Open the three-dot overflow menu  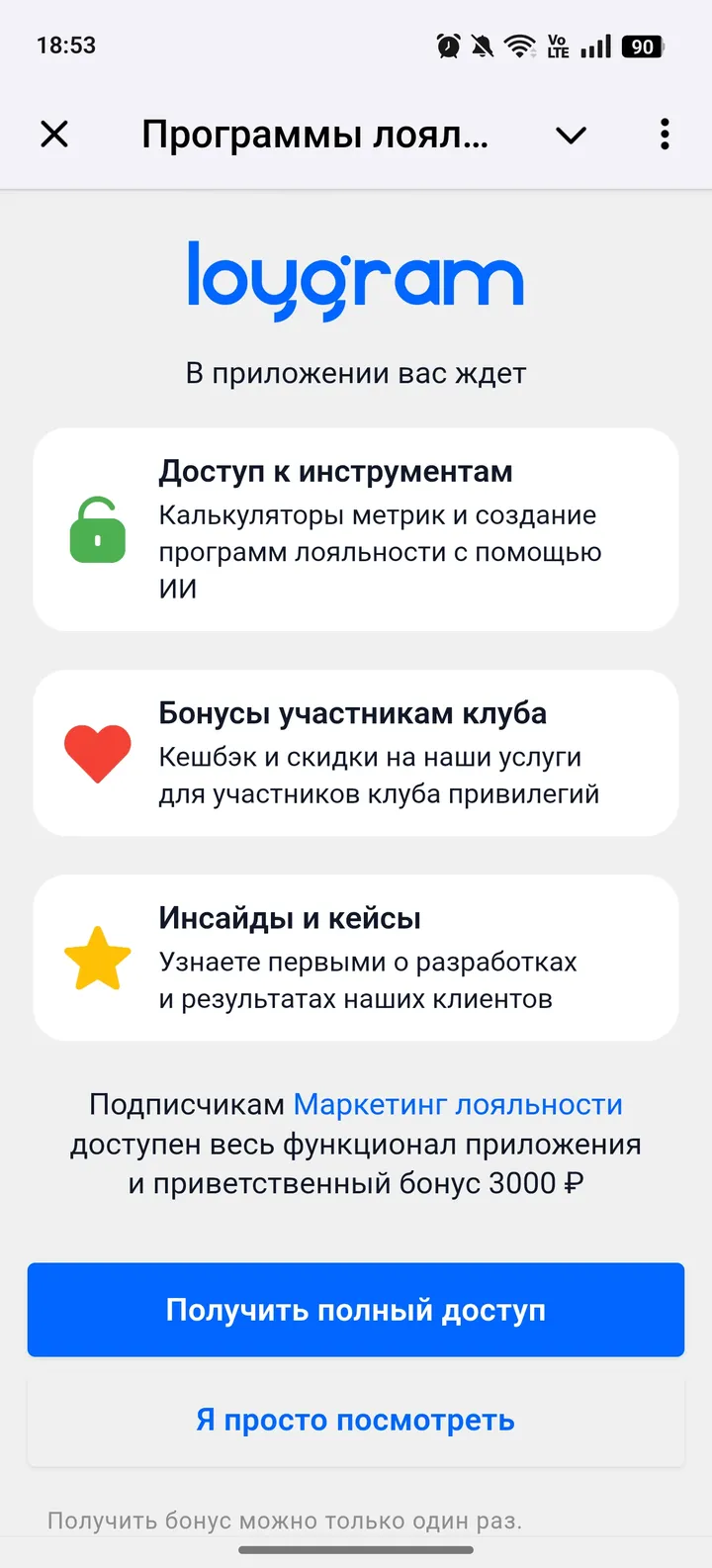(x=664, y=135)
